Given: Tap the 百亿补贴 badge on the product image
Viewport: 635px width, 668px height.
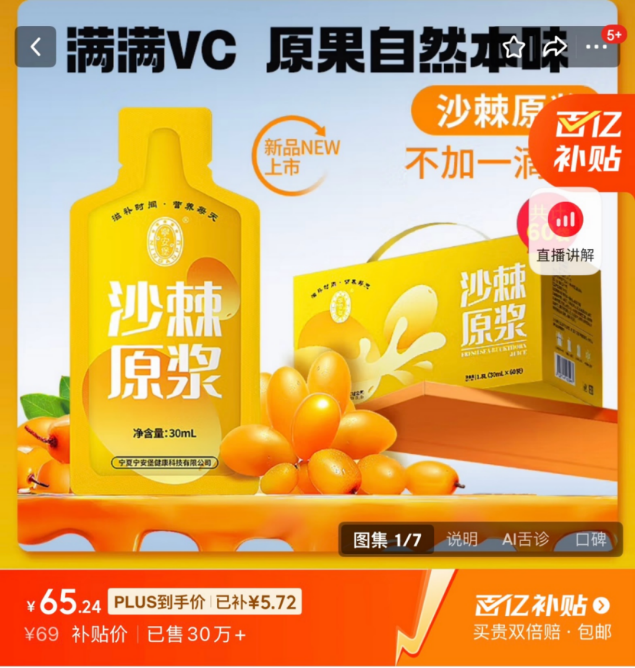Looking at the screenshot, I should coord(588,139).
